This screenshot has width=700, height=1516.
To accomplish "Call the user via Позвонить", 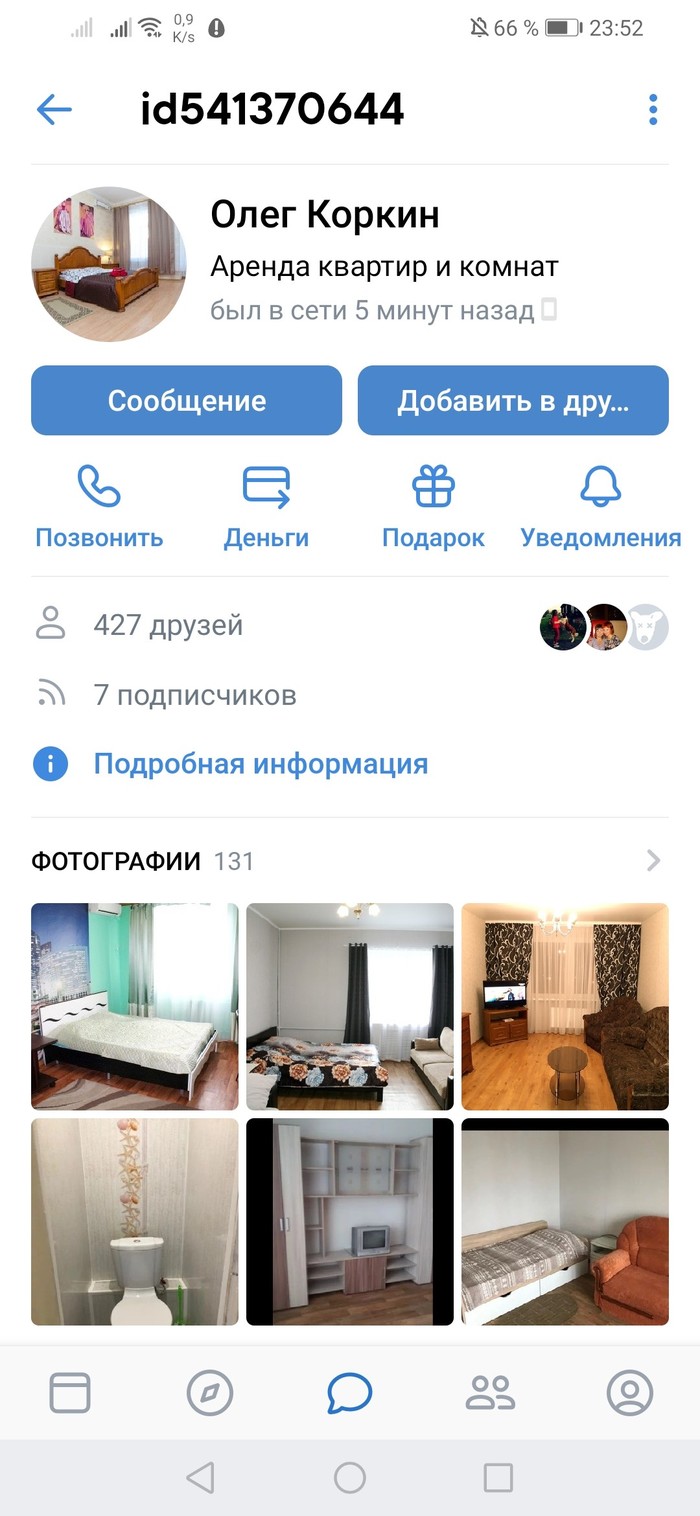I will [99, 510].
